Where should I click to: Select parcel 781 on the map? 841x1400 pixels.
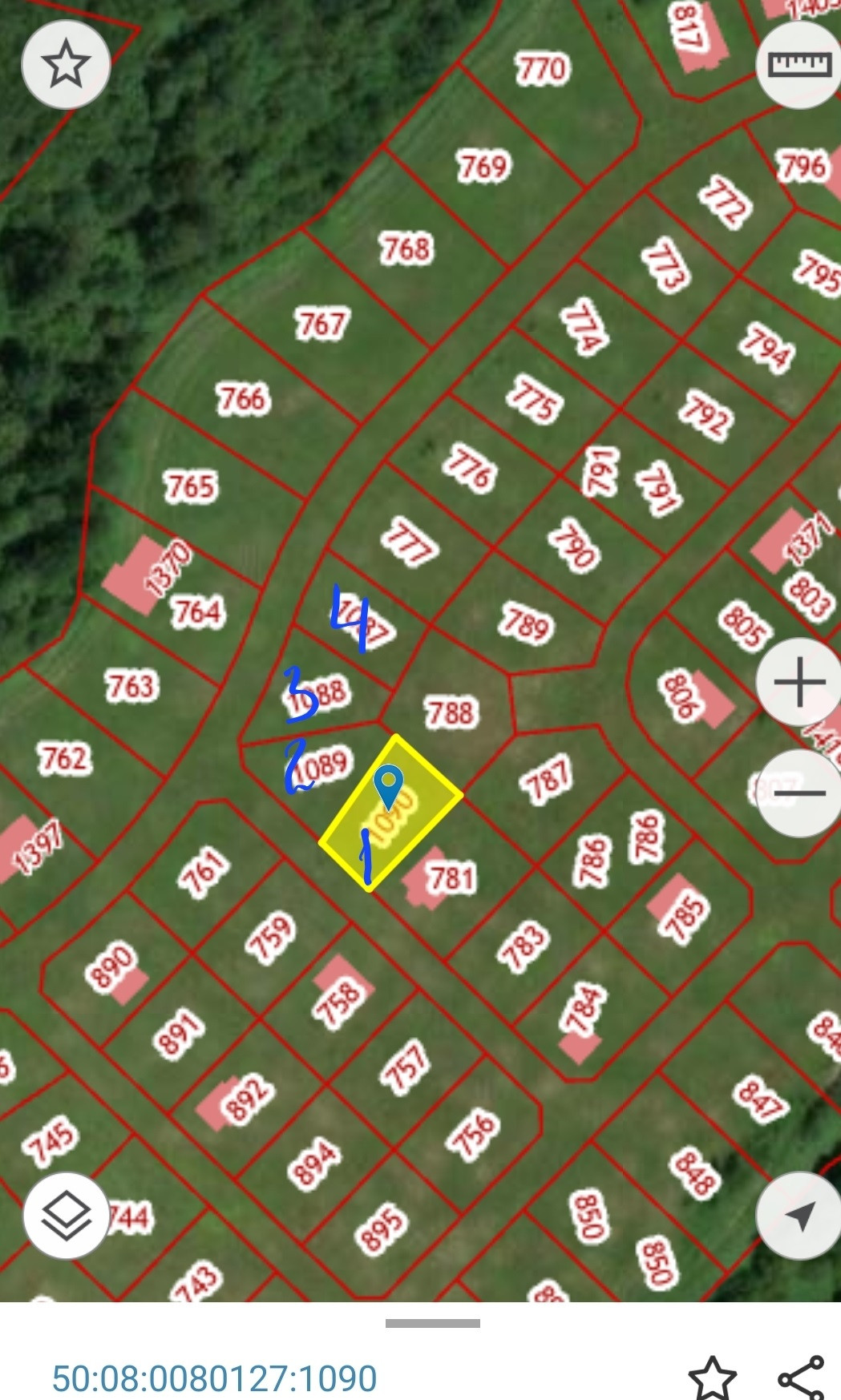[x=454, y=877]
